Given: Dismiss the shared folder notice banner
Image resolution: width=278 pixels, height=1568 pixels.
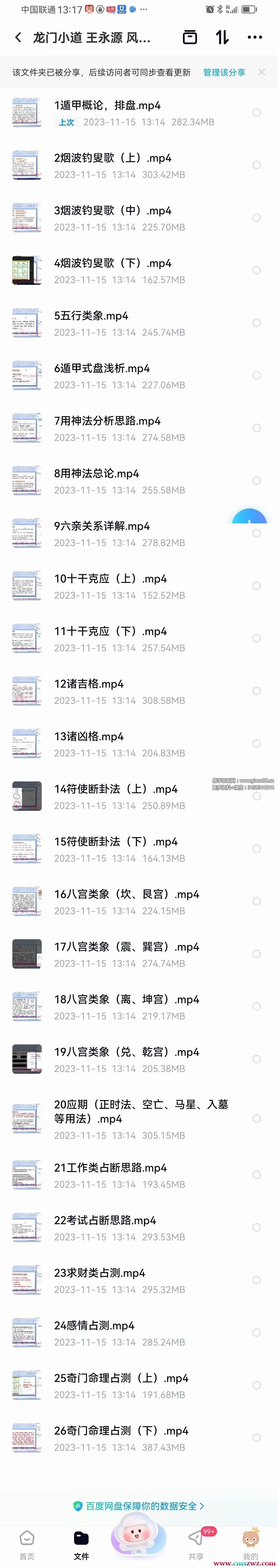Looking at the screenshot, I should point(262,72).
